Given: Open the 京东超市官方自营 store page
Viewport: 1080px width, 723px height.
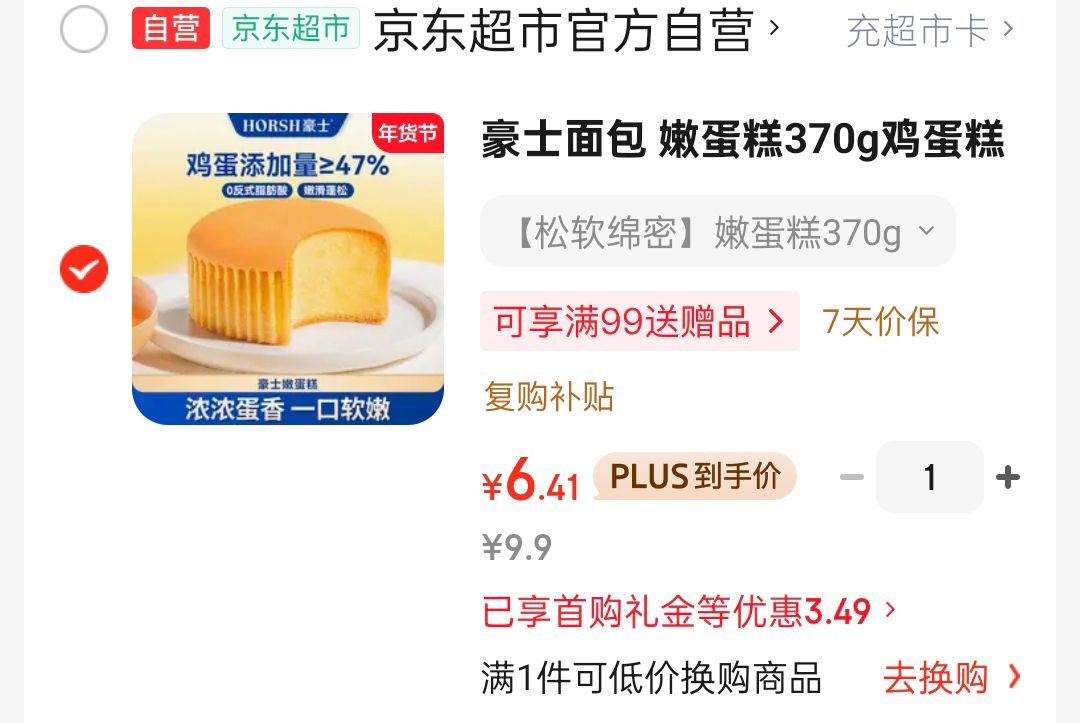Looking at the screenshot, I should [575, 30].
